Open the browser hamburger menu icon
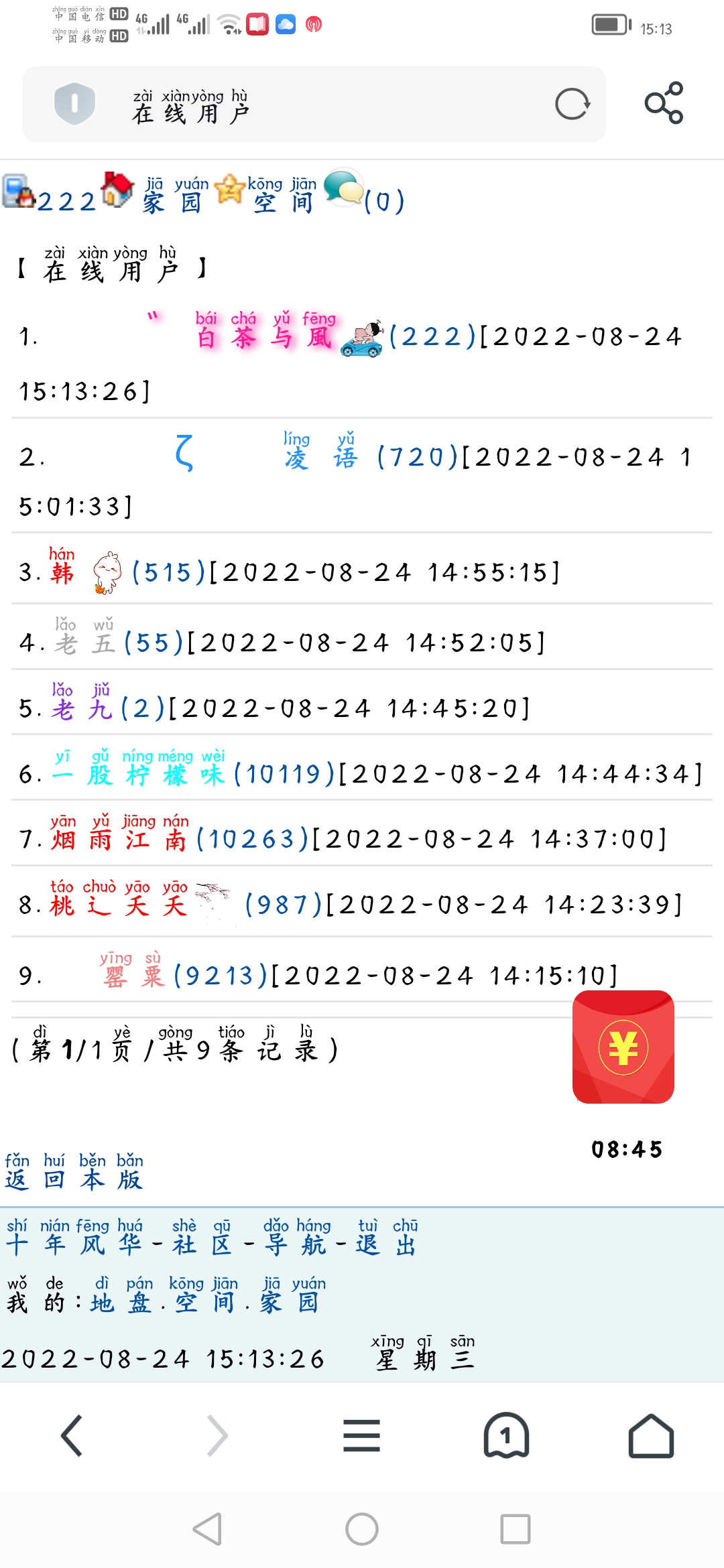The height and width of the screenshot is (1568, 724). pyautogui.click(x=361, y=1436)
